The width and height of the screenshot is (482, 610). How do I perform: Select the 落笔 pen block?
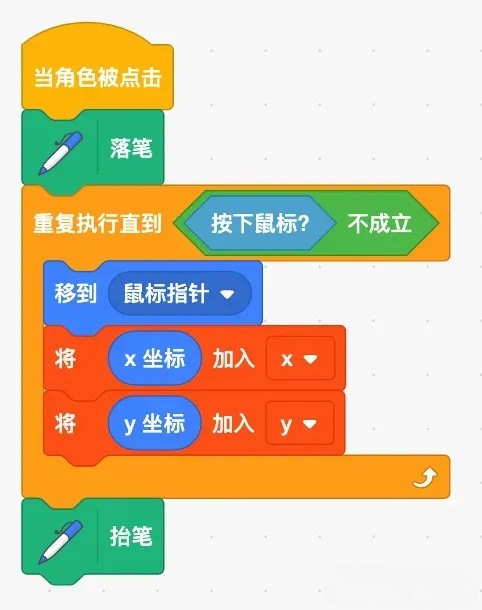pyautogui.click(x=93, y=149)
